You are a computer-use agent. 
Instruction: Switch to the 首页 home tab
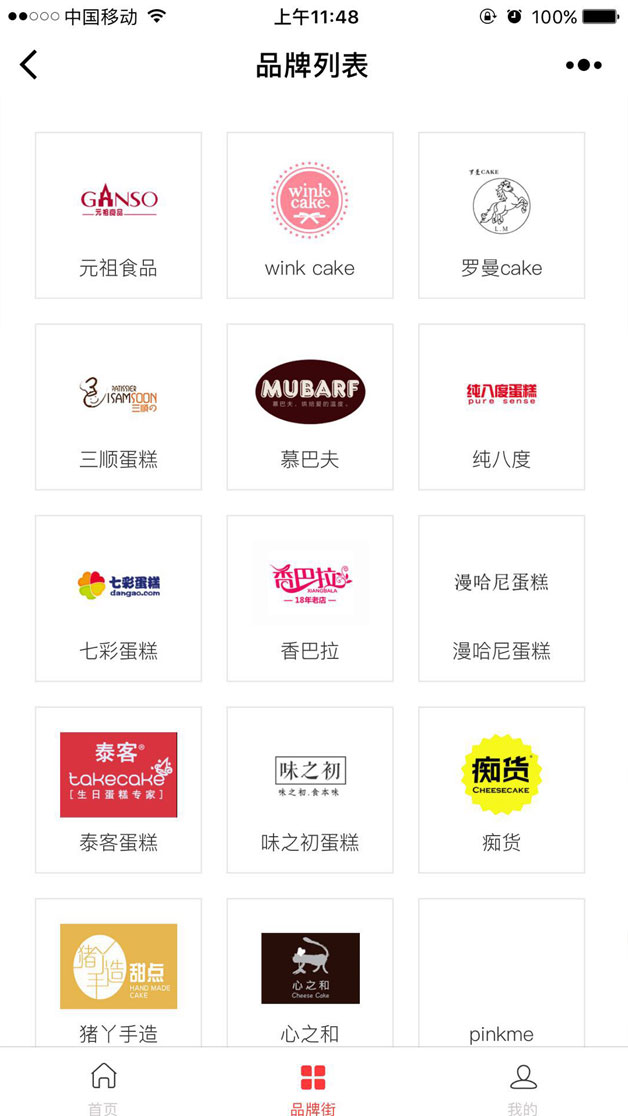[x=104, y=1085]
